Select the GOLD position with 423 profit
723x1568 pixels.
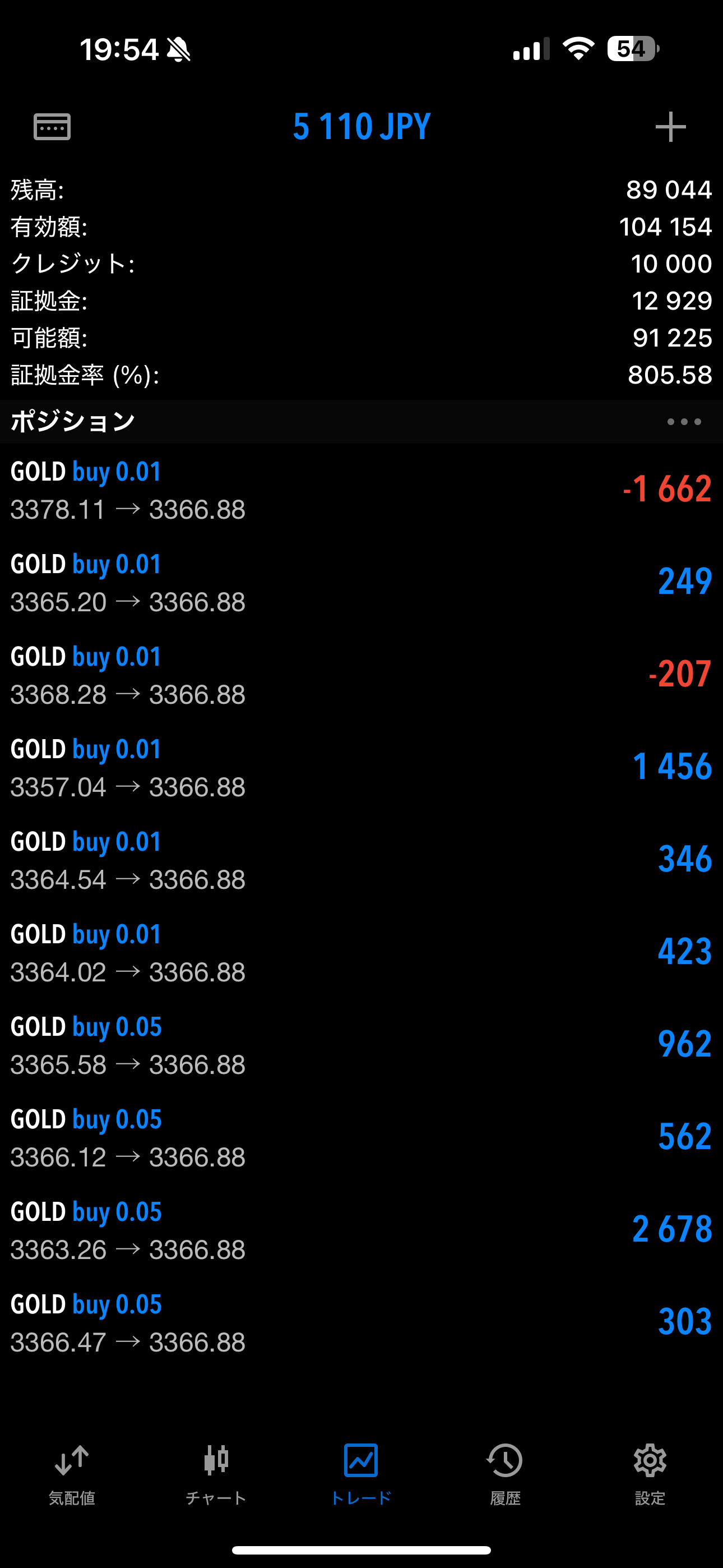click(x=361, y=953)
